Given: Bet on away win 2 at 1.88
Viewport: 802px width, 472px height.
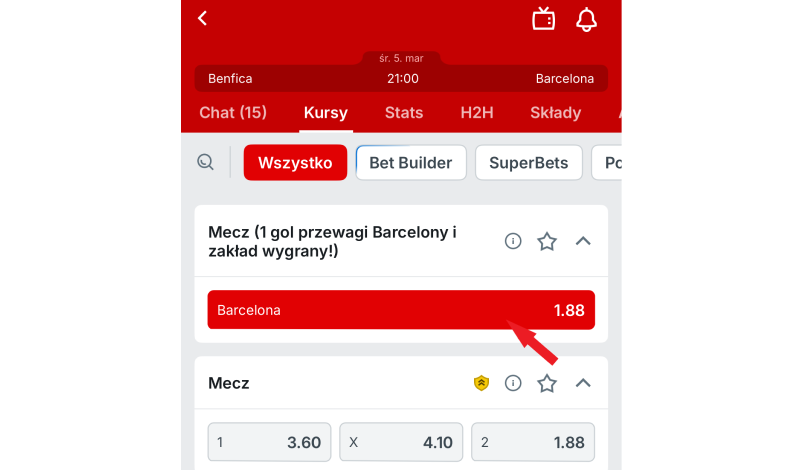Looking at the screenshot, I should tap(533, 442).
